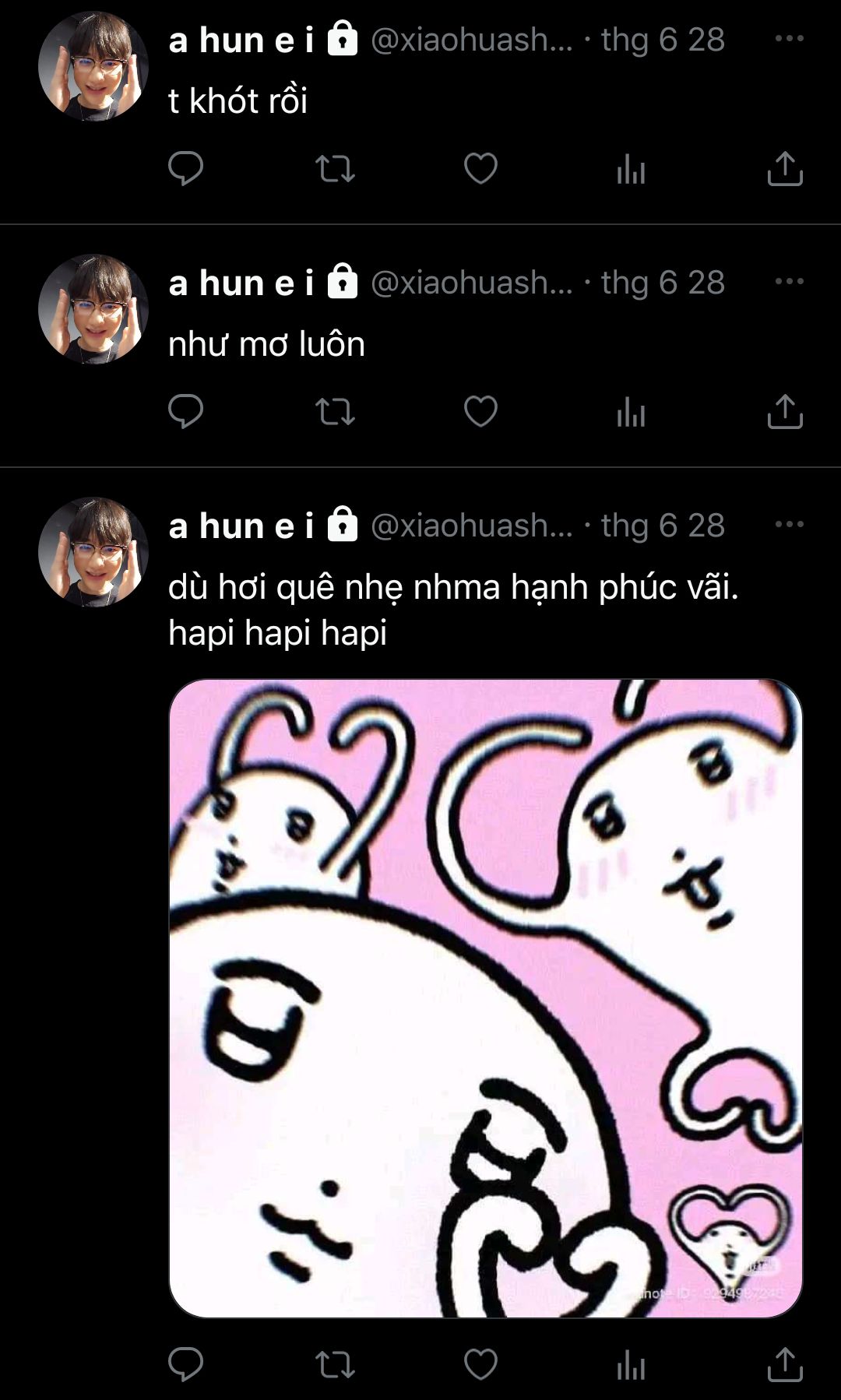Reply to the "t khót rồi" tweet
The width and height of the screenshot is (841, 1400).
(x=185, y=168)
